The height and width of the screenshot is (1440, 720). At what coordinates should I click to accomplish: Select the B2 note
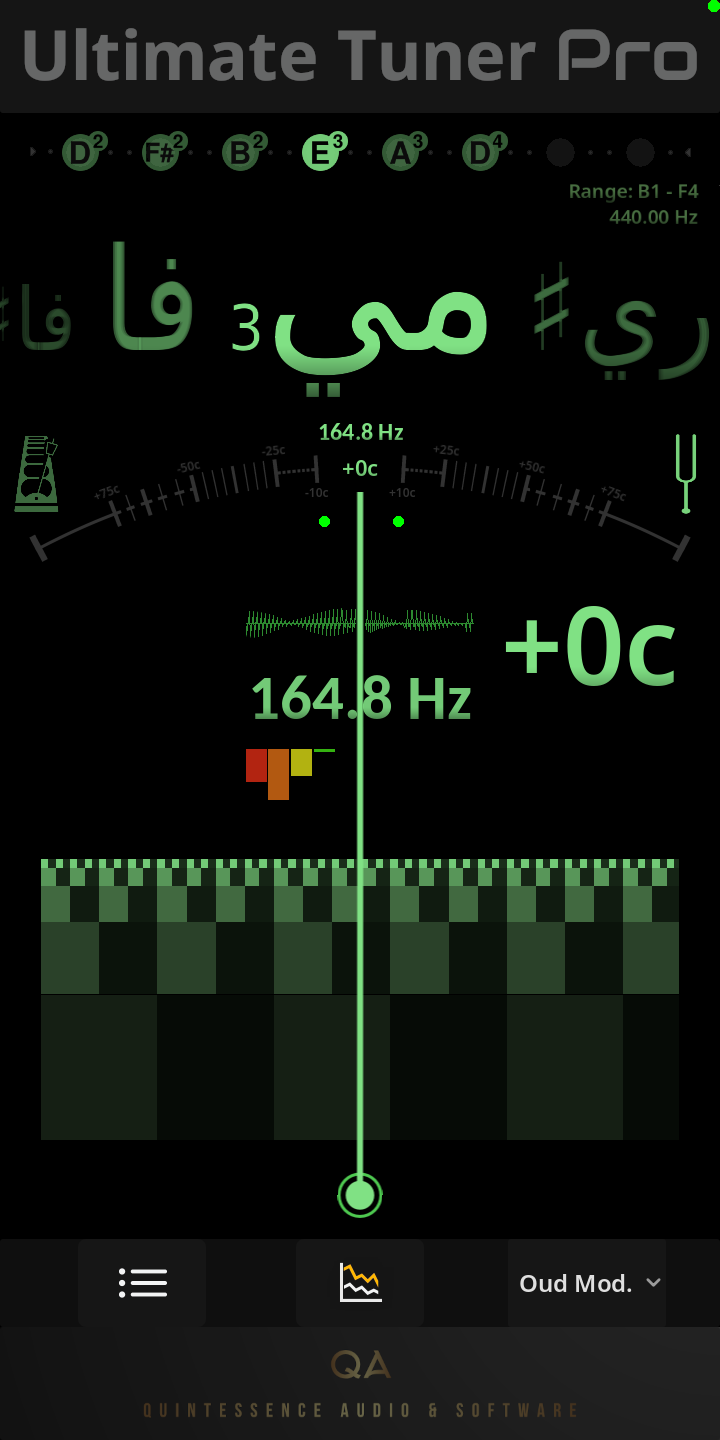tap(240, 152)
